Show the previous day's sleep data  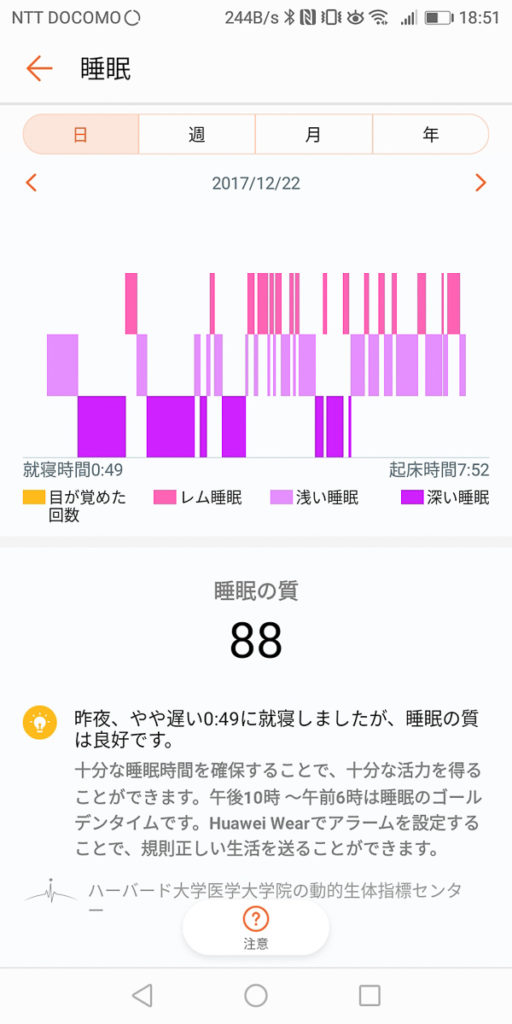click(x=31, y=183)
